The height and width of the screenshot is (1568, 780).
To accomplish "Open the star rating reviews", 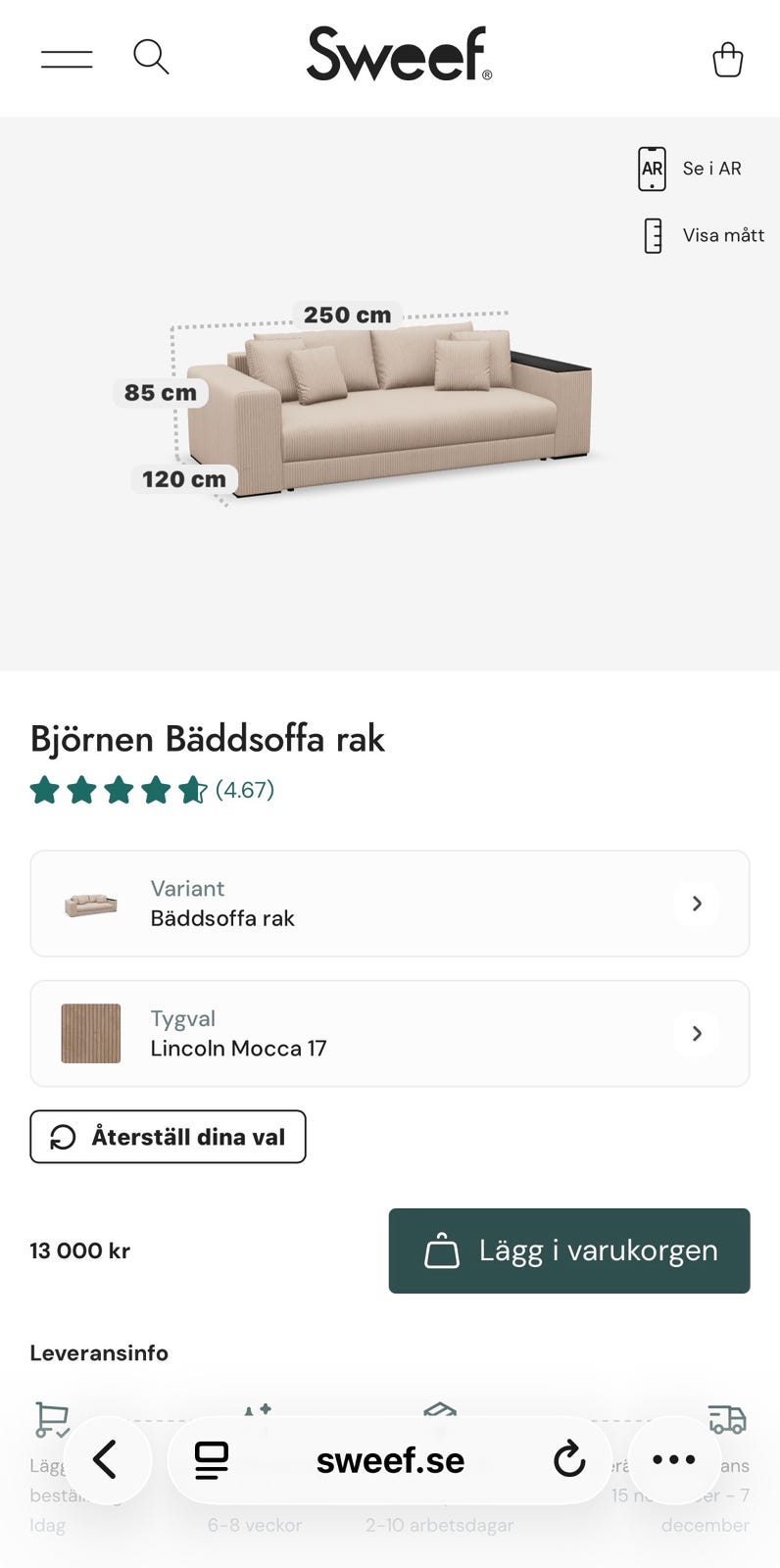I will tap(152, 790).
